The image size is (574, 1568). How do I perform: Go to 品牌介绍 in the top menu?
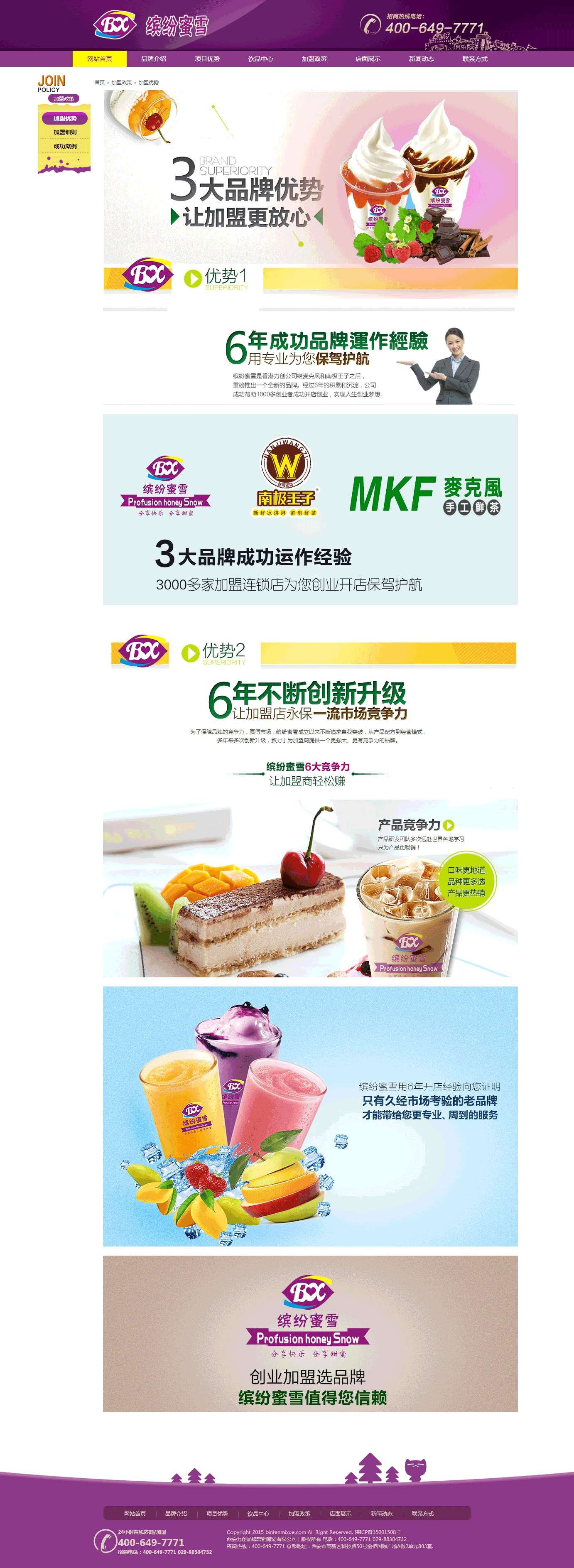click(x=153, y=59)
